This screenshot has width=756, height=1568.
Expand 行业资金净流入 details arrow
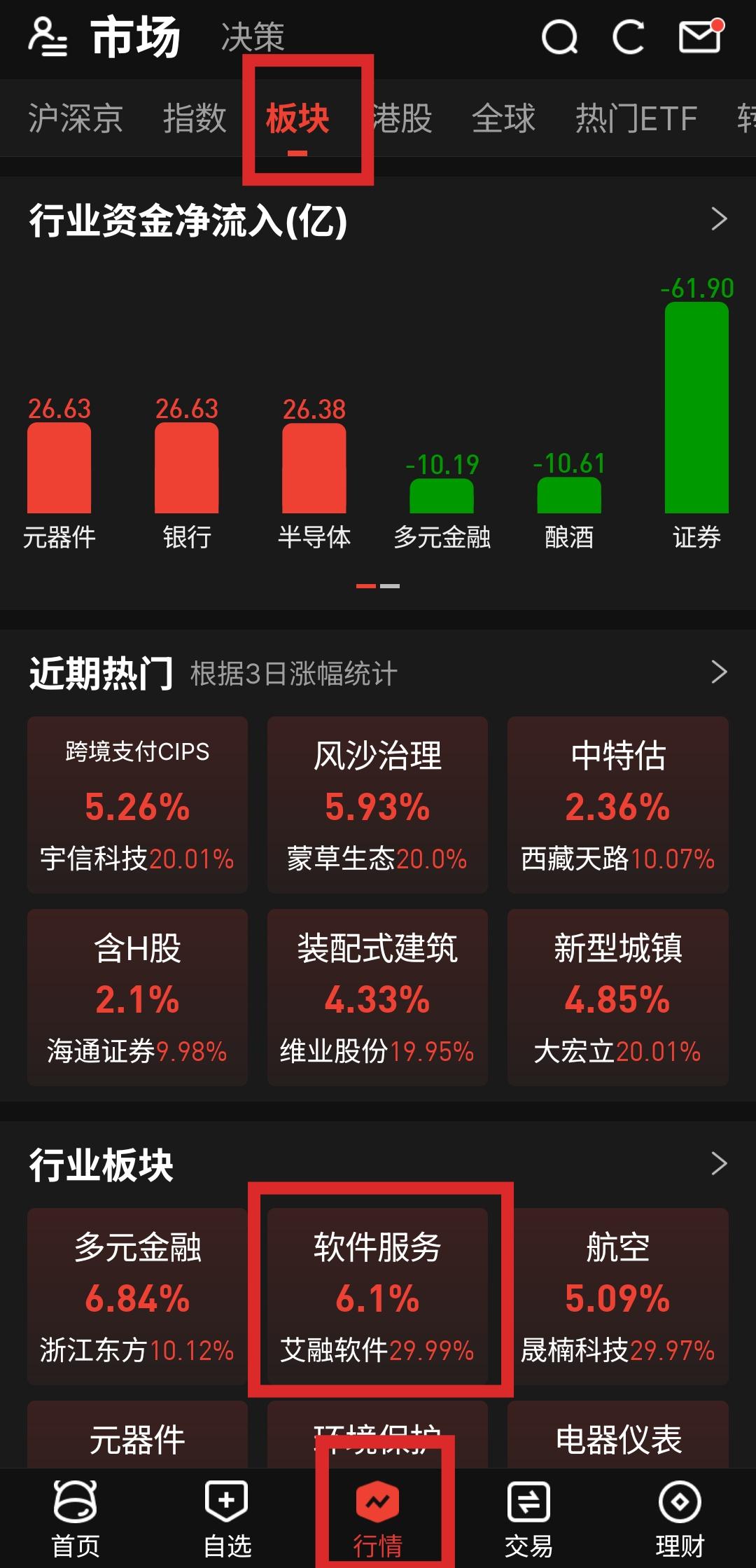tap(718, 219)
